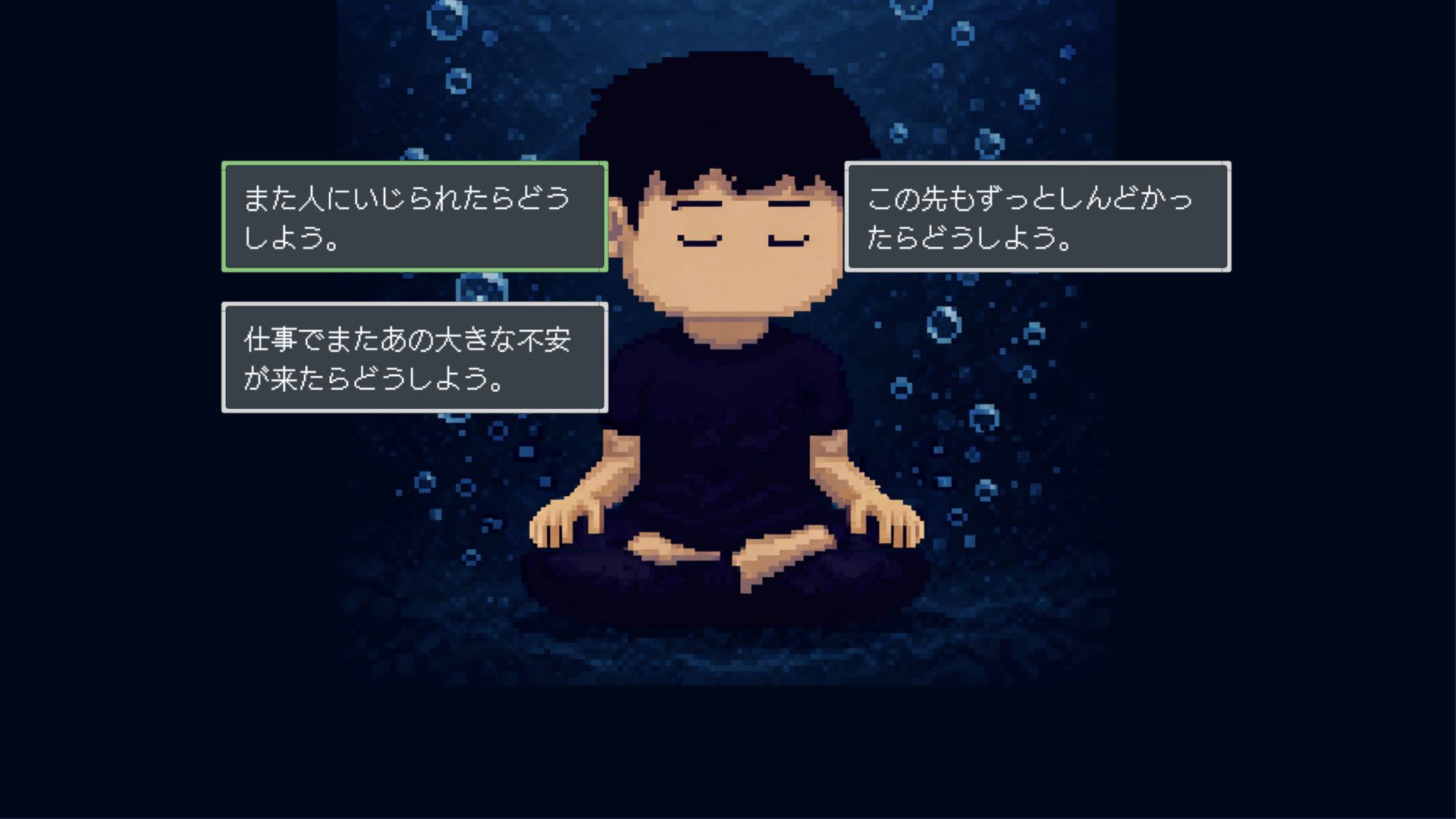Pick the thought この先もずっとしんどかったら
This screenshot has width=1456, height=819.
click(x=1037, y=216)
